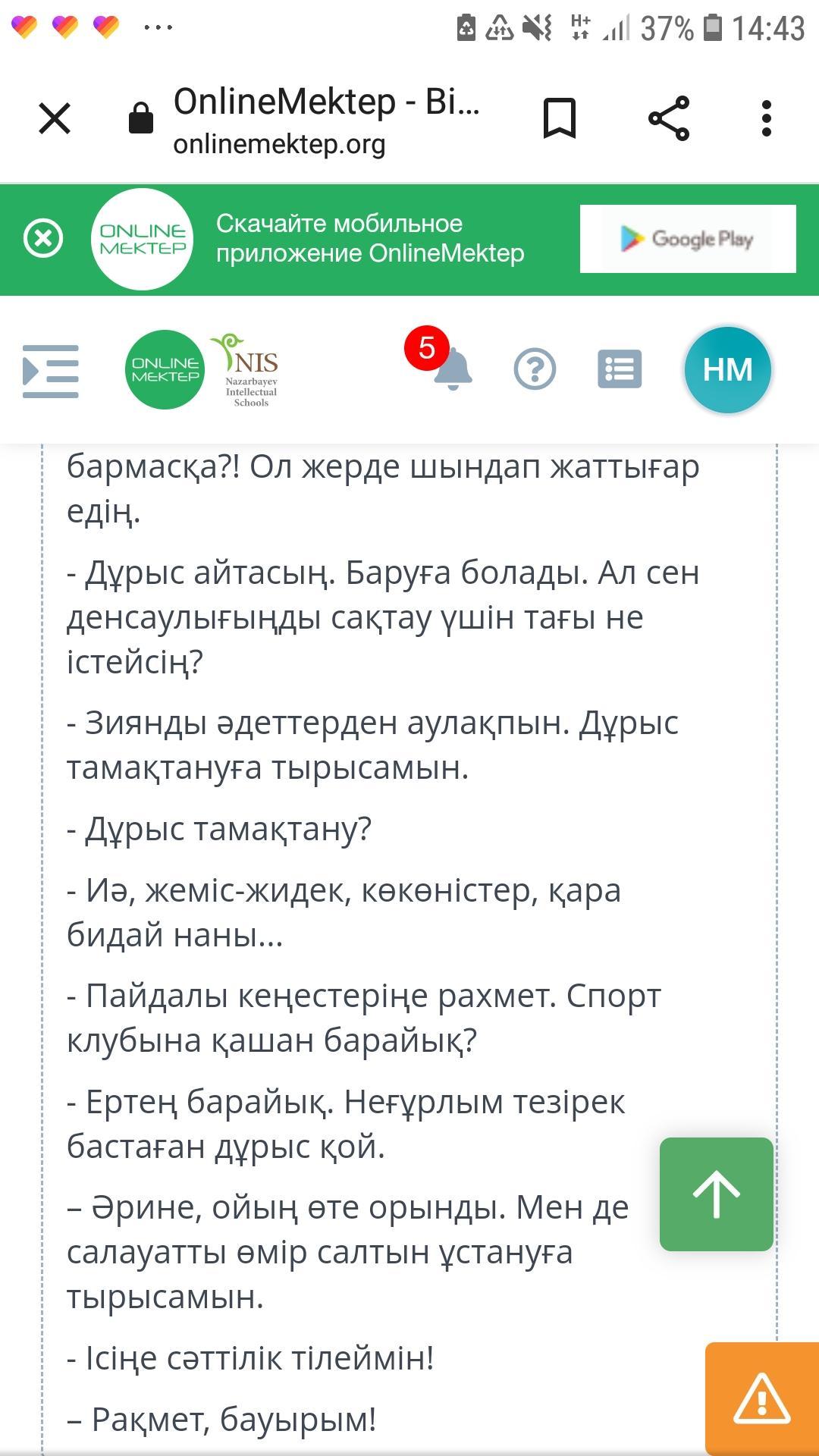Open the browser overflow menu

tap(767, 118)
